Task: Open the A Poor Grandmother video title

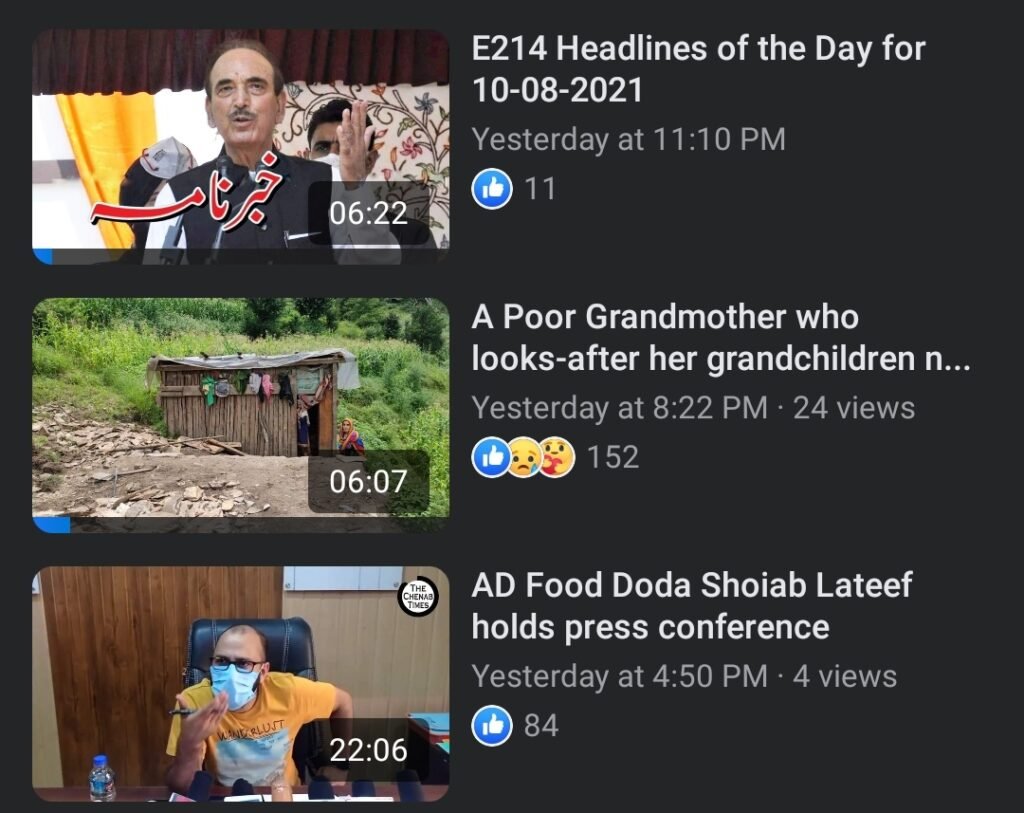Action: click(720, 338)
